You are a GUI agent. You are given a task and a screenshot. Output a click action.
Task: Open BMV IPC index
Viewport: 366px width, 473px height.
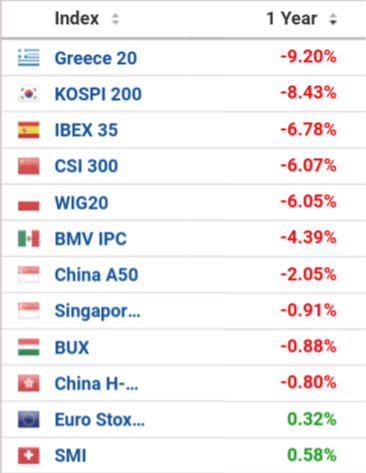pyautogui.click(x=91, y=239)
